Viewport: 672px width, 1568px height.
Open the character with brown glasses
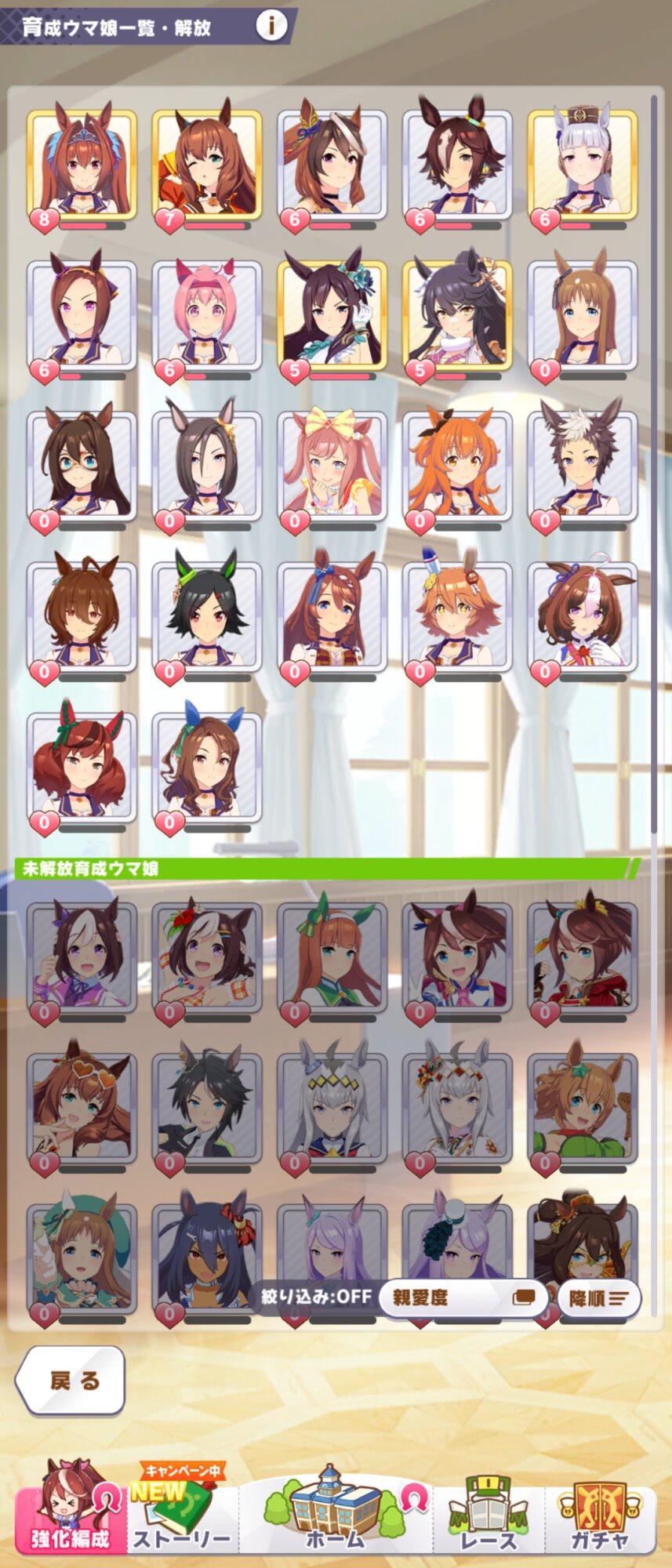(82, 467)
